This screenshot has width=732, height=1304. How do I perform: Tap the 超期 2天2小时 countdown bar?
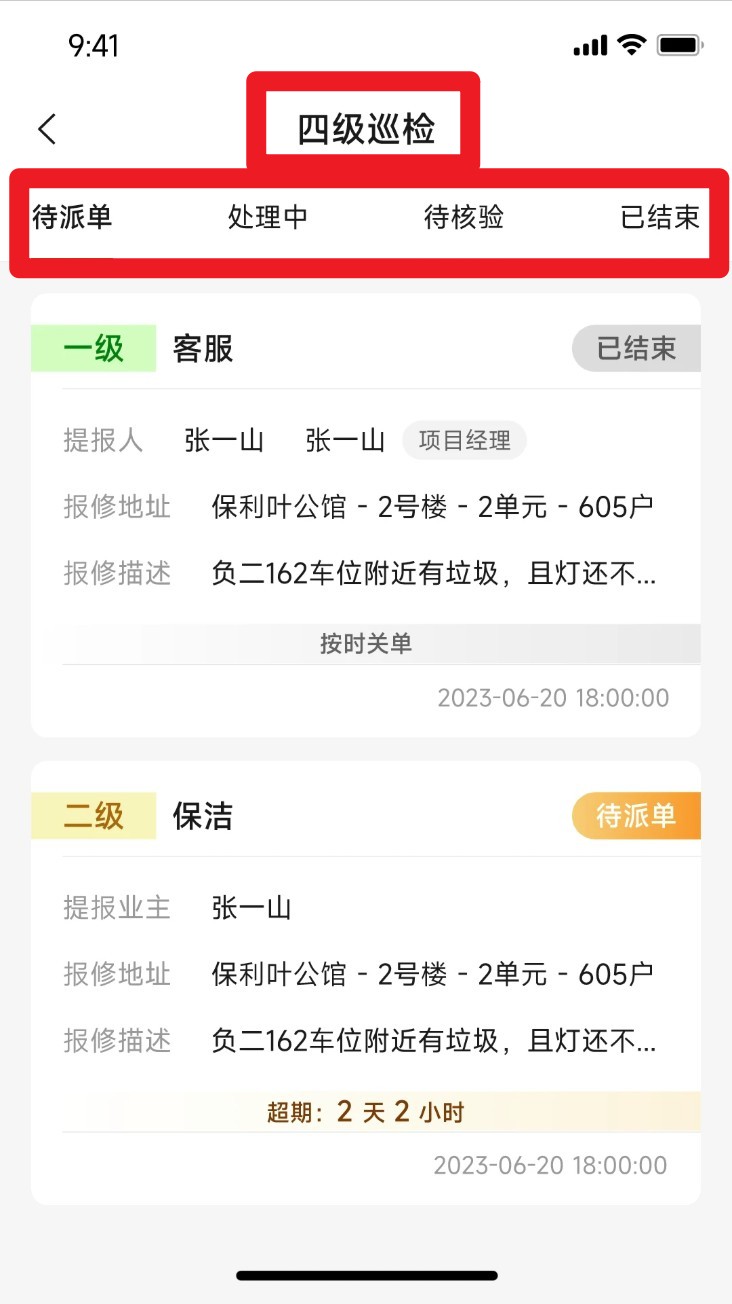pyautogui.click(x=366, y=1110)
